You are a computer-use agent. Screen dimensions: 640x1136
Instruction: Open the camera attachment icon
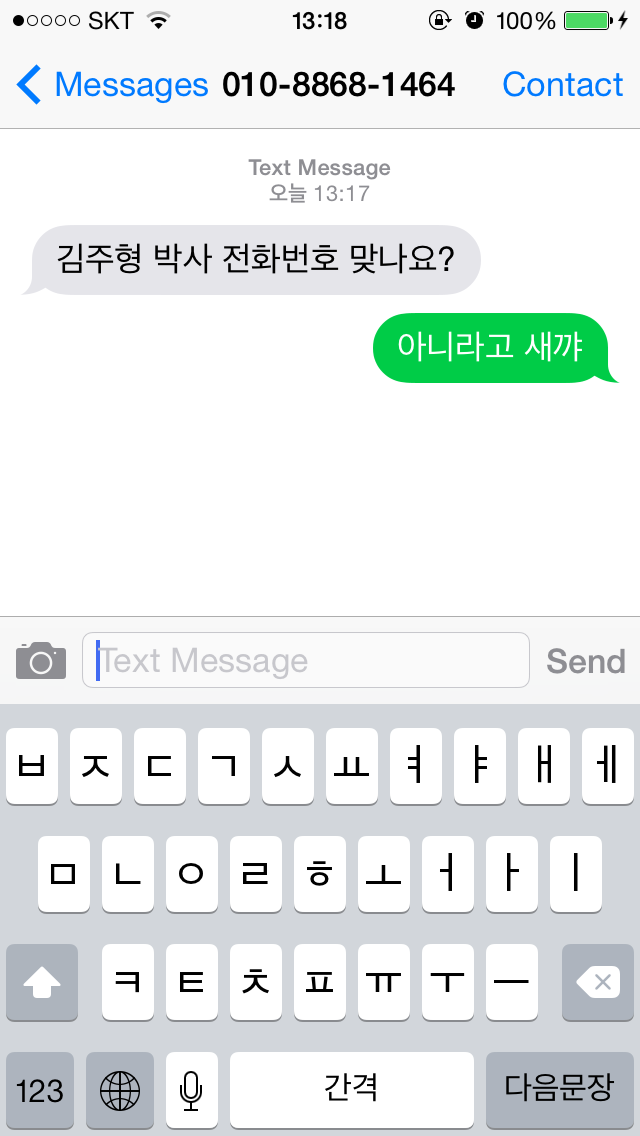click(x=41, y=660)
